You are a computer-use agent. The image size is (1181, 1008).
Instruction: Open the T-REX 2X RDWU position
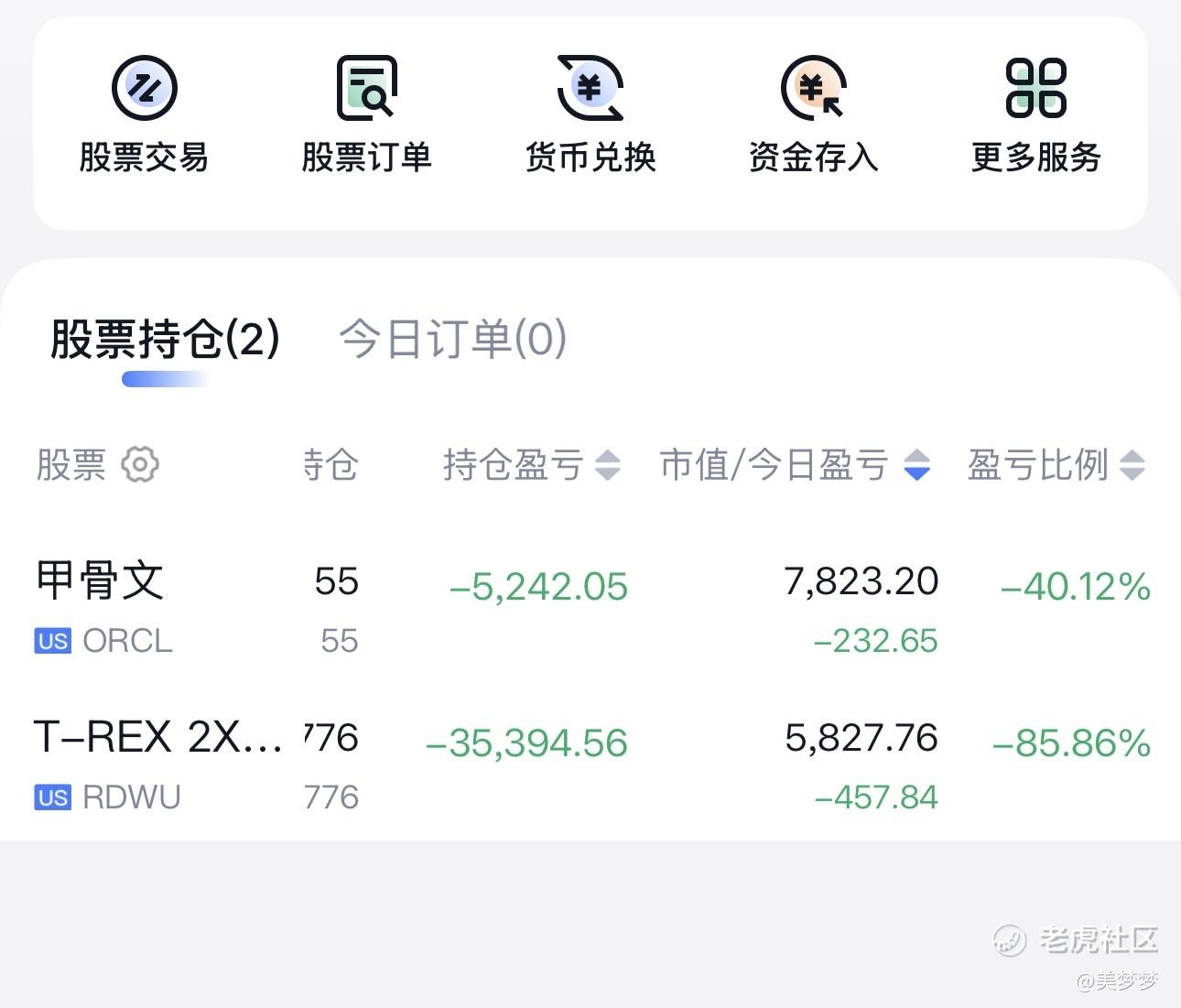point(590,765)
